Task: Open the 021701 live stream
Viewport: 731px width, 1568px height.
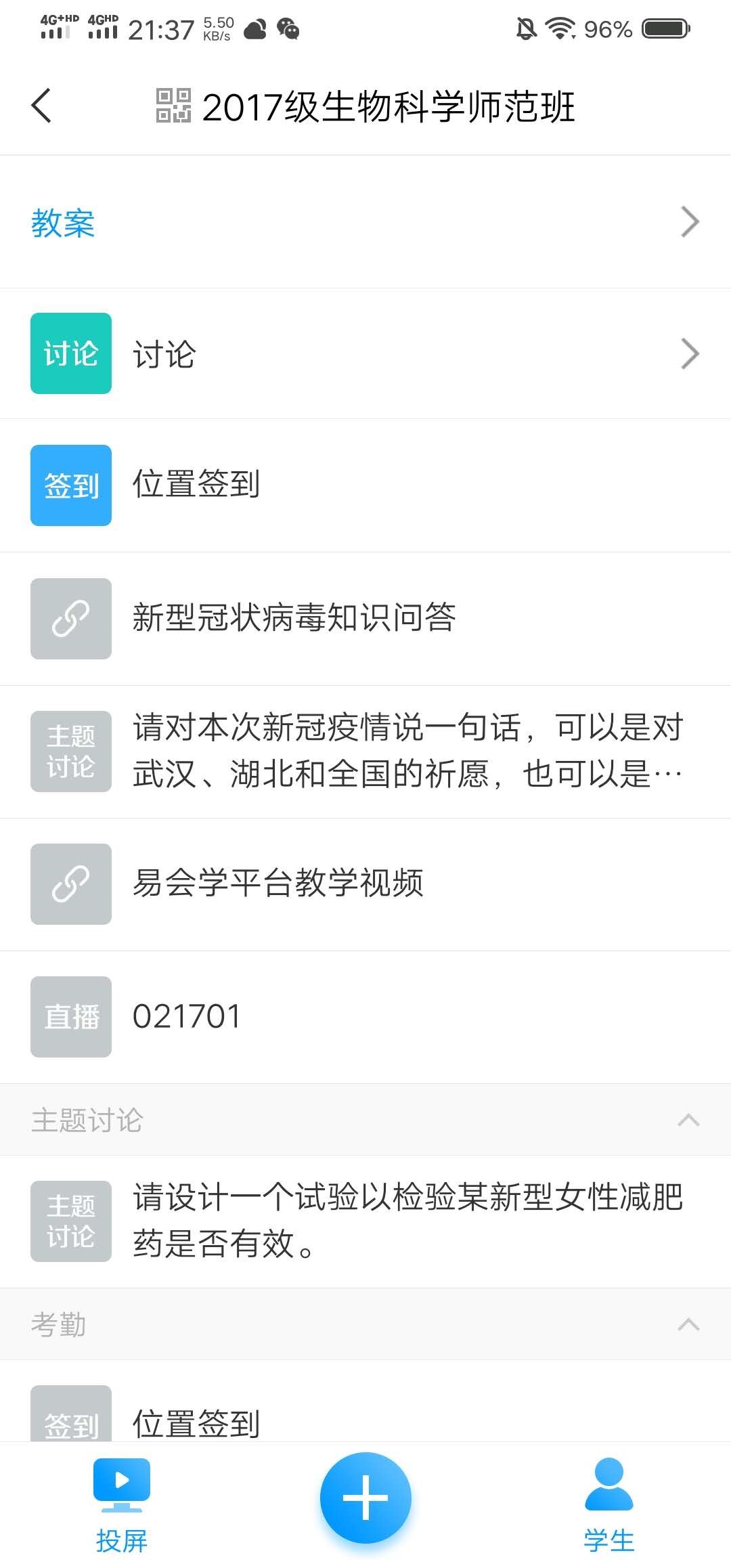Action: pyautogui.click(x=365, y=1016)
